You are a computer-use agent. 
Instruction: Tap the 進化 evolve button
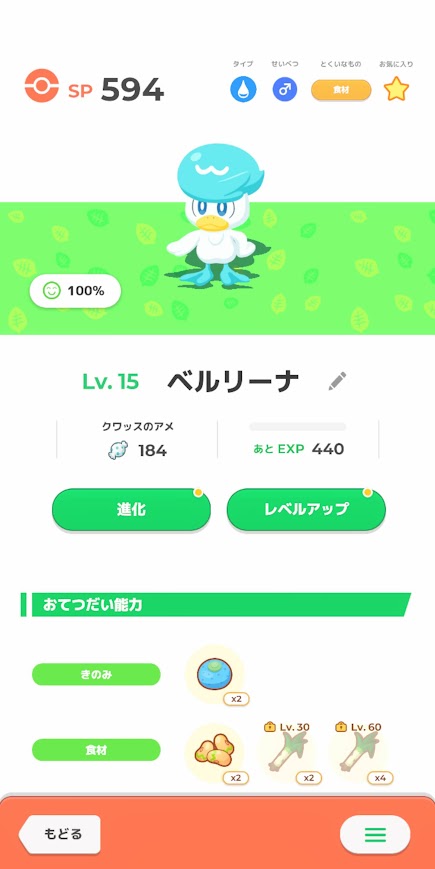[131, 509]
